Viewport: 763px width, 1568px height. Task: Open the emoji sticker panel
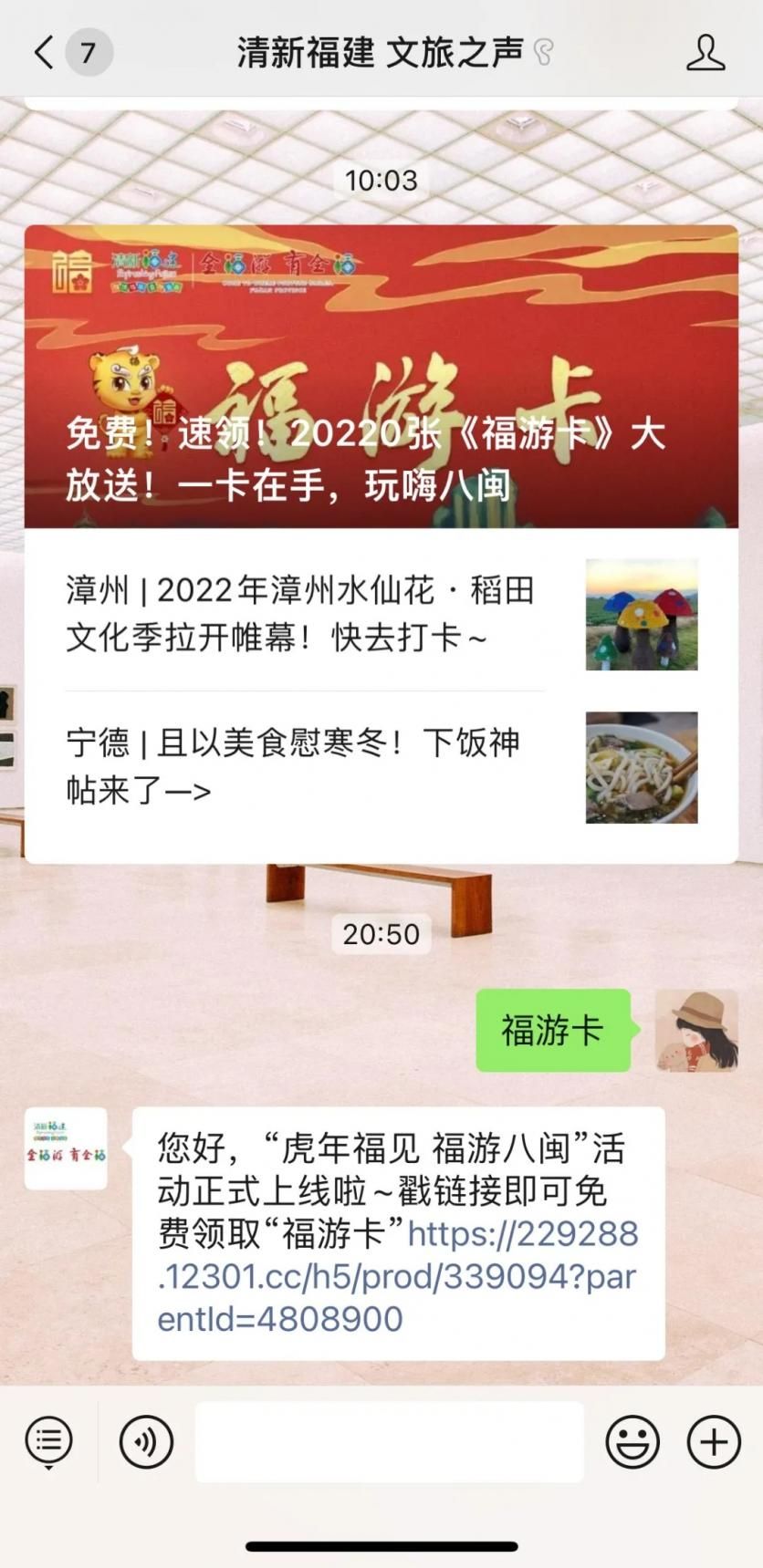(632, 1442)
